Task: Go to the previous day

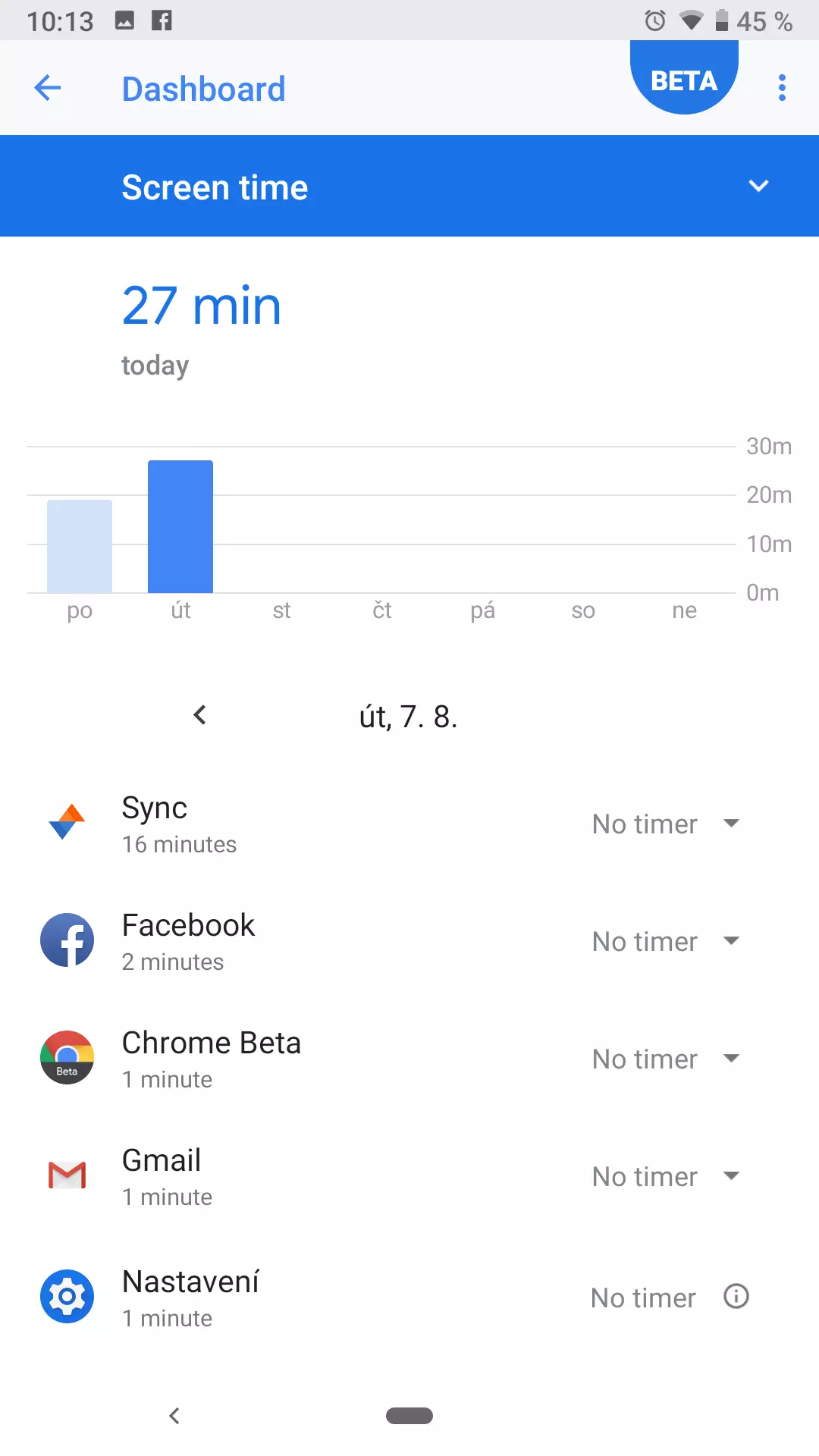Action: 199,715
